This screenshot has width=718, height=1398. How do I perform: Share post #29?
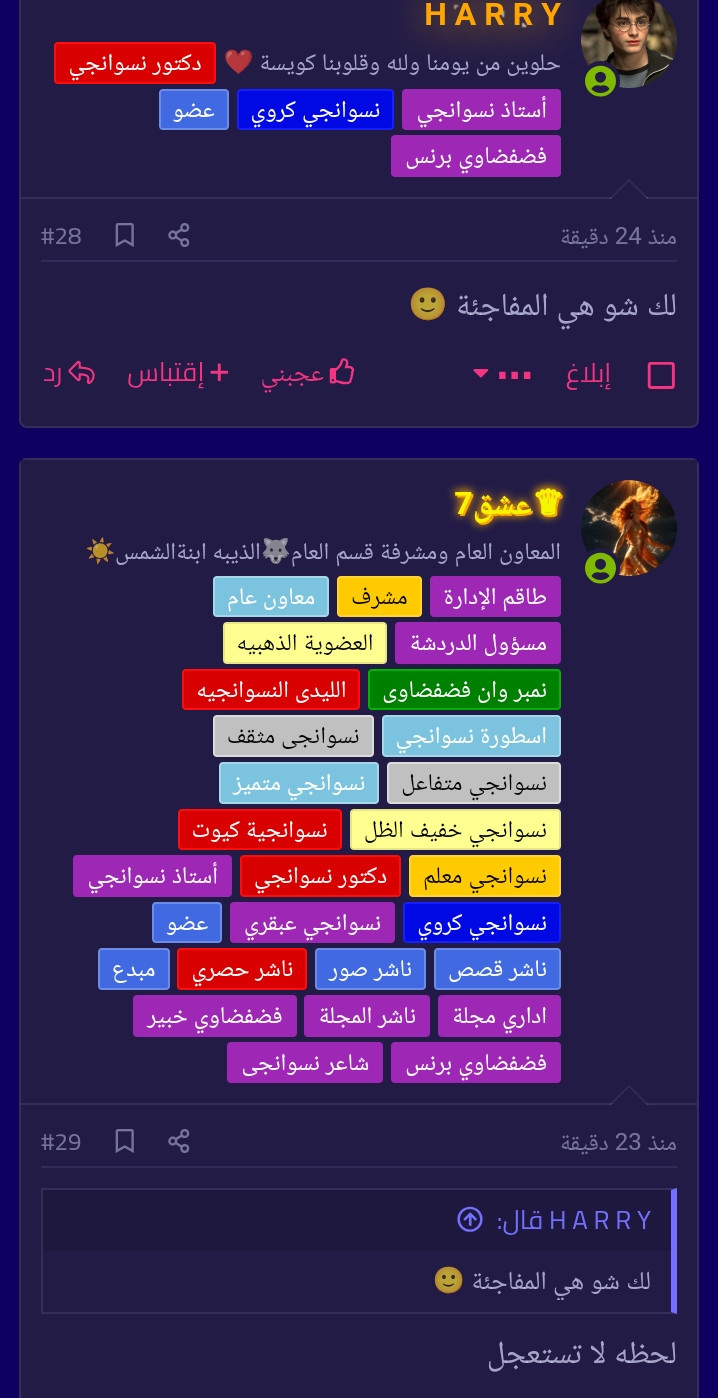(x=179, y=1141)
